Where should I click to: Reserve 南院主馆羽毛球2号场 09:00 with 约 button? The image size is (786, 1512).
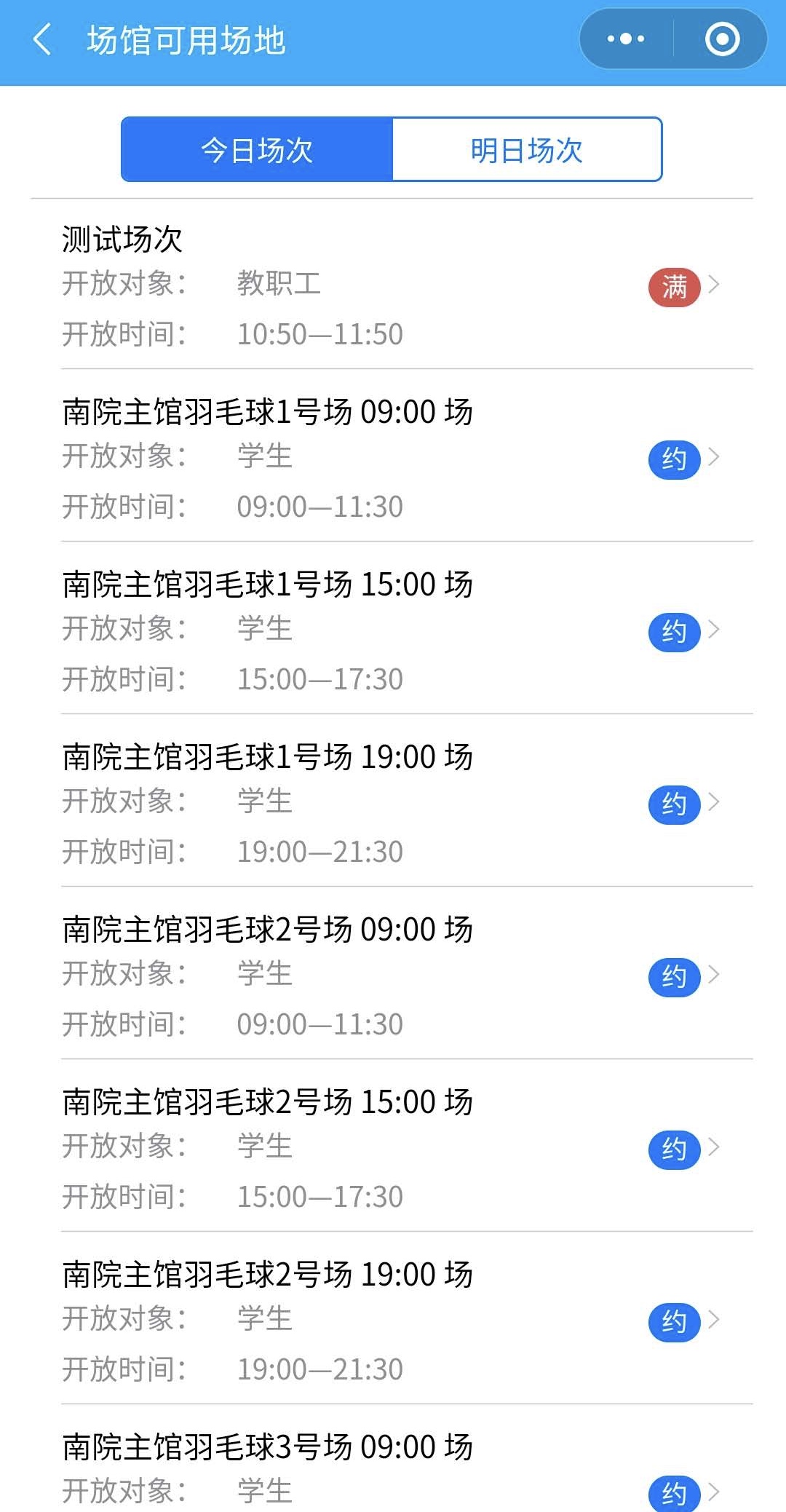coord(674,976)
